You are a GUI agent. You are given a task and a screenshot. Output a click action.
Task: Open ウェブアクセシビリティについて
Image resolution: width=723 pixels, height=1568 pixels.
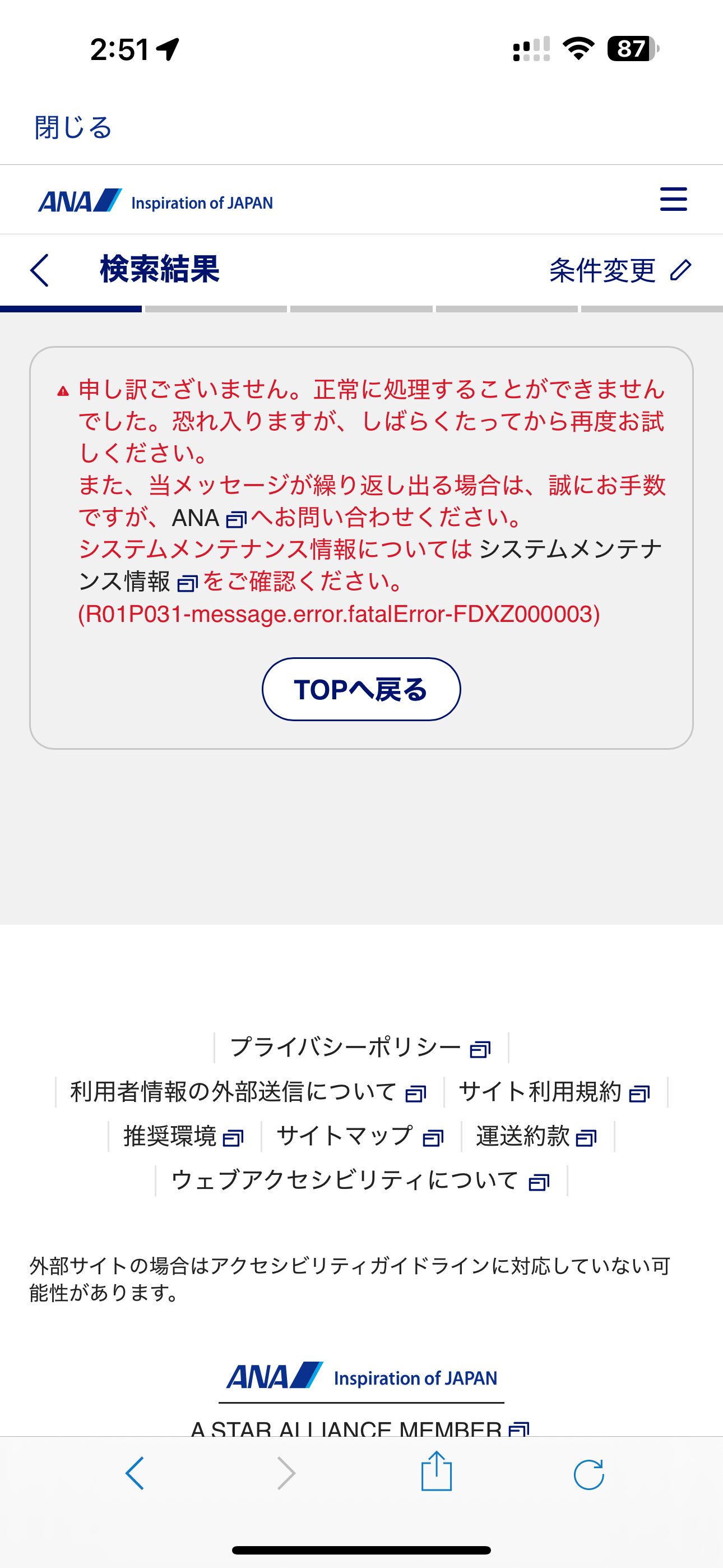[360, 1180]
